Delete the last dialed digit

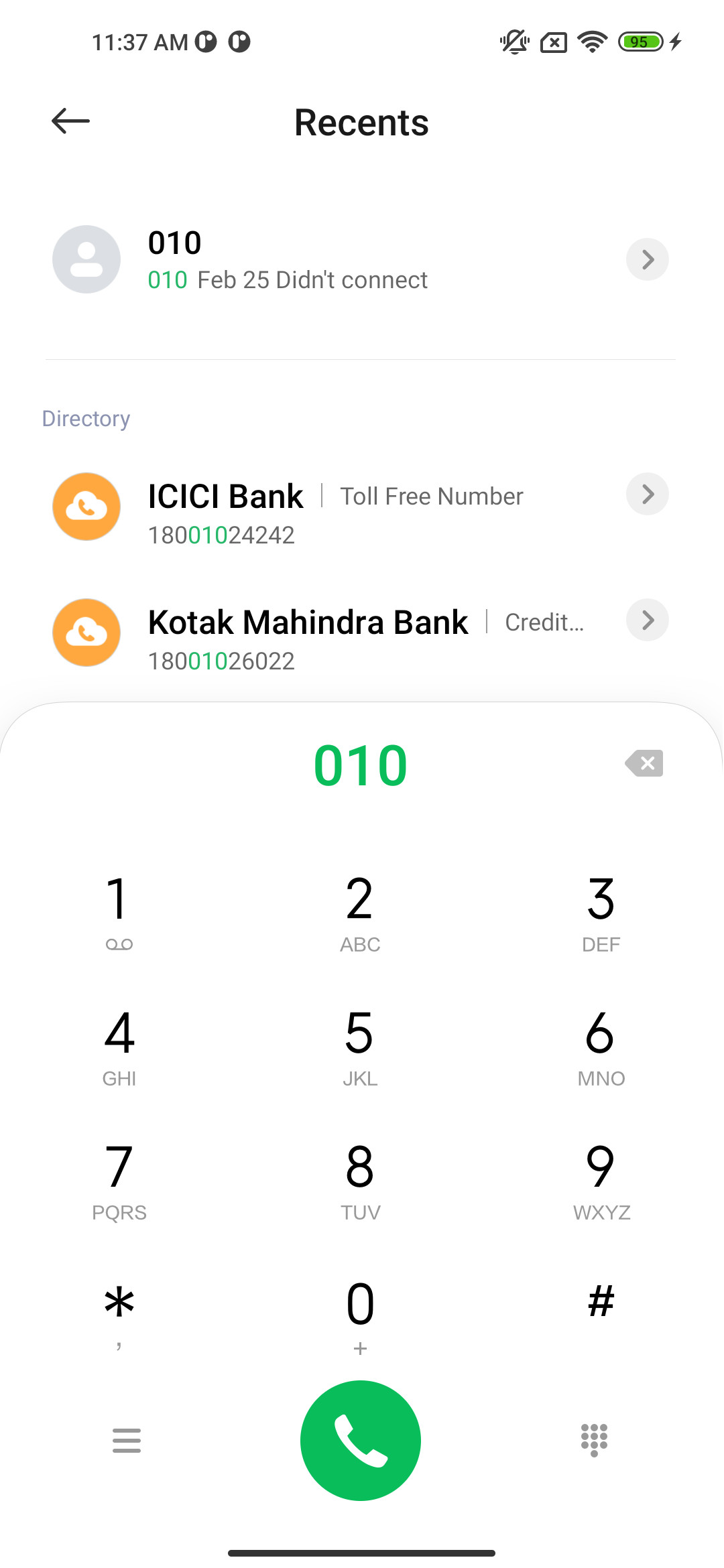(x=644, y=763)
